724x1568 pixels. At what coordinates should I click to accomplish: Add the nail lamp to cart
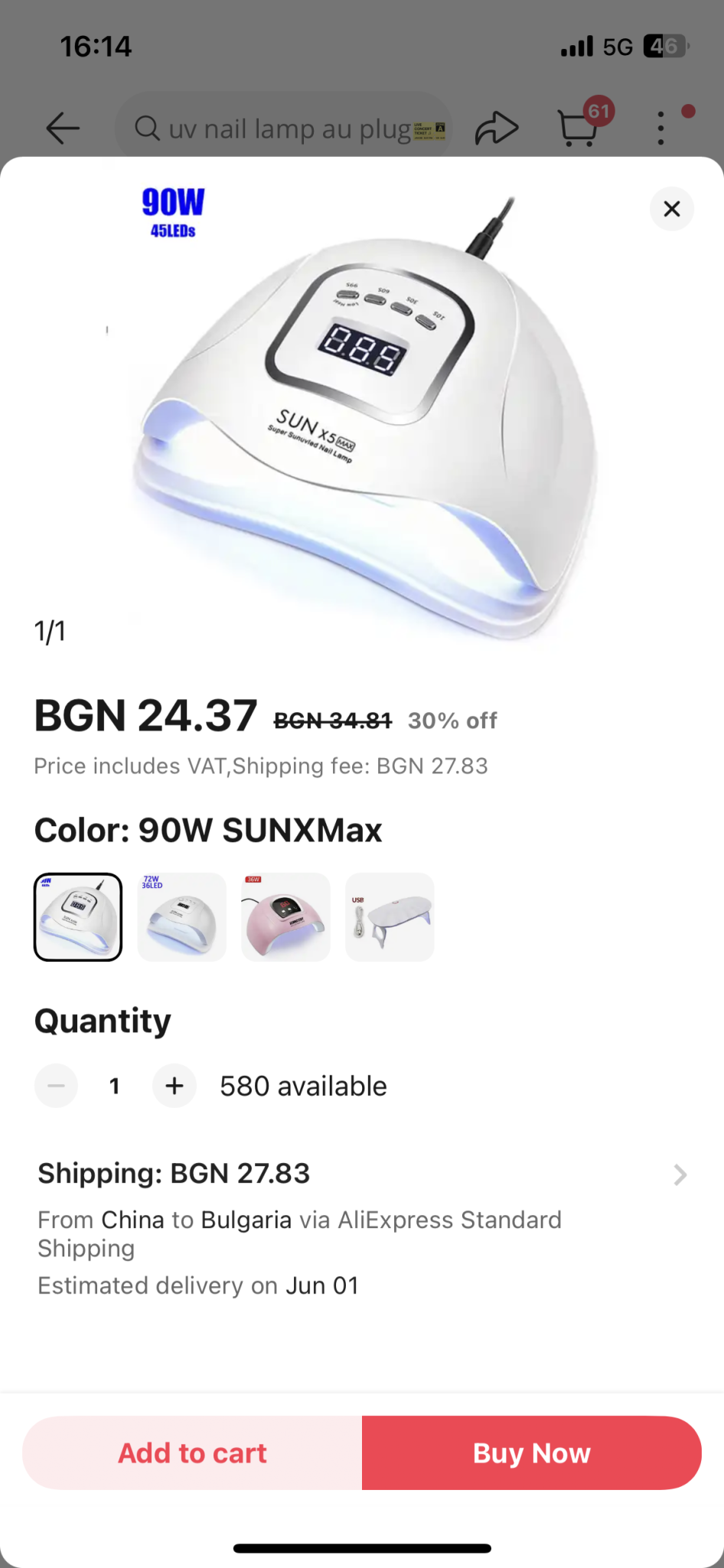point(192,1452)
